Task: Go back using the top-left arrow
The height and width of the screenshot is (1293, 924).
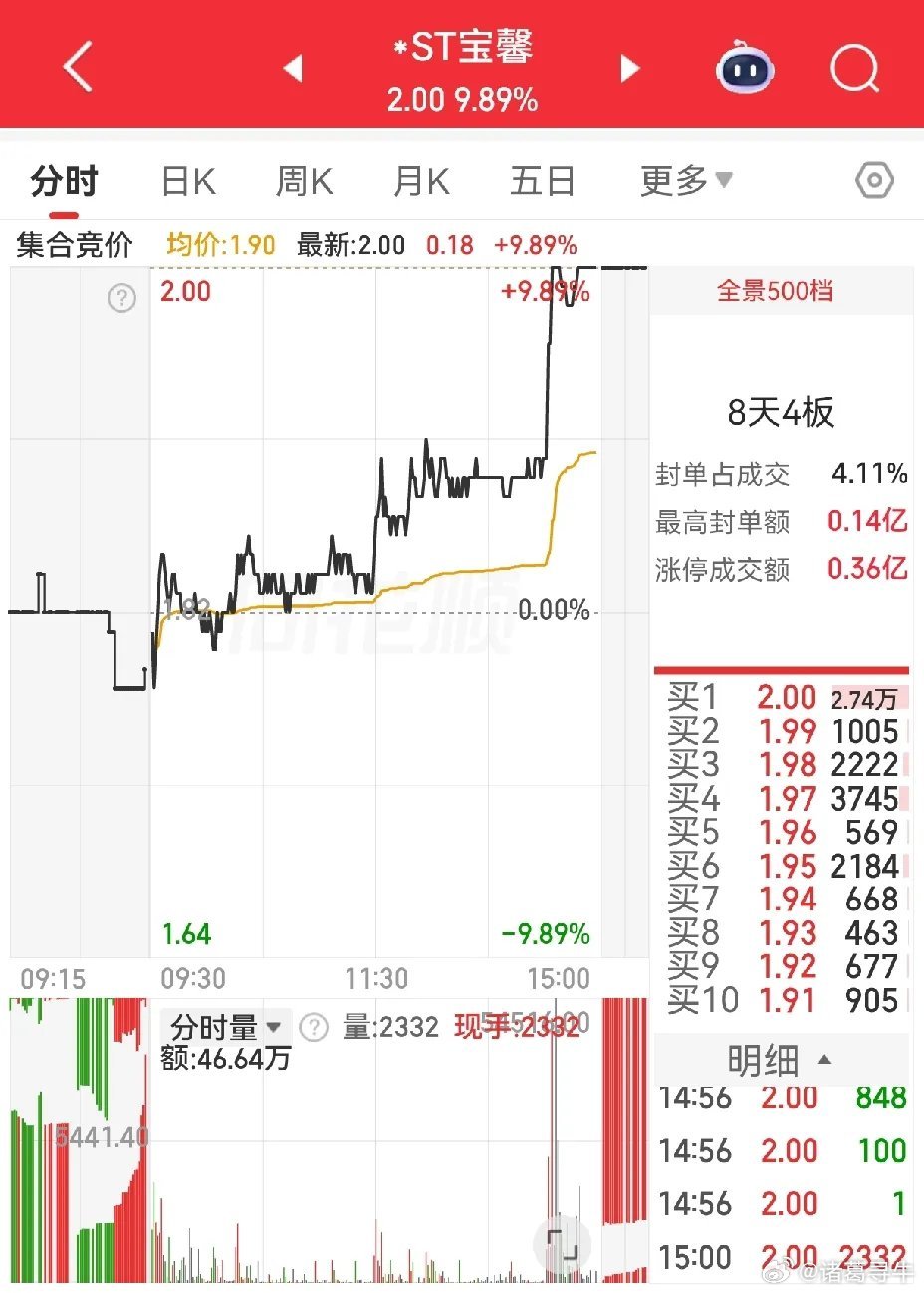Action: [x=78, y=67]
